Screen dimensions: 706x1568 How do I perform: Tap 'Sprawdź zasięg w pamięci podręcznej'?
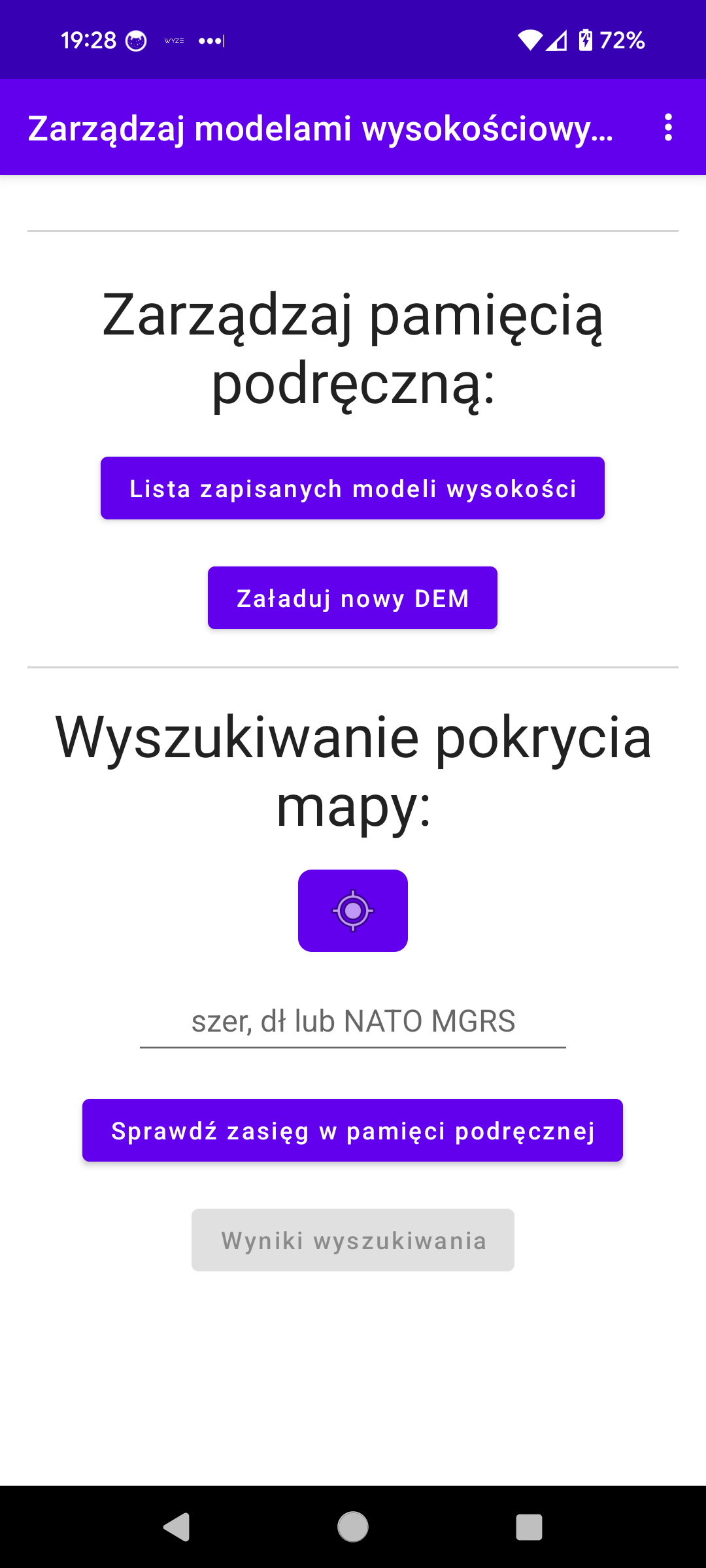352,1130
